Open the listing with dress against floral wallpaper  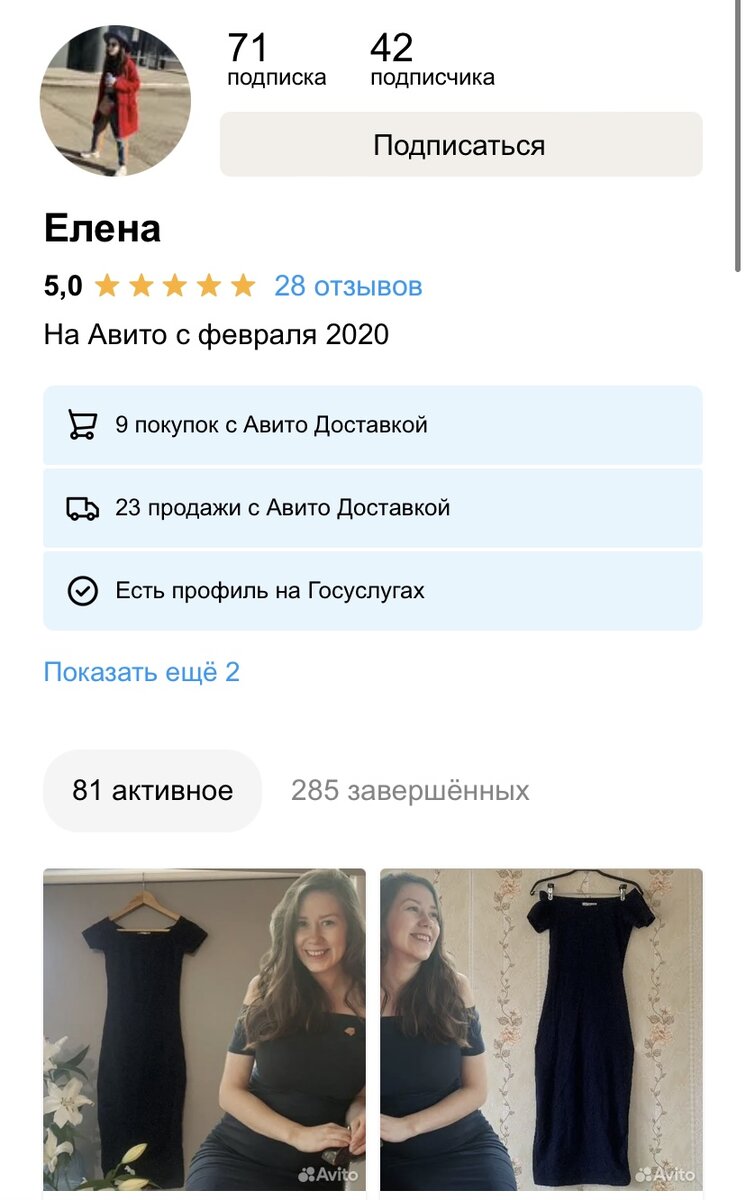pos(541,1030)
